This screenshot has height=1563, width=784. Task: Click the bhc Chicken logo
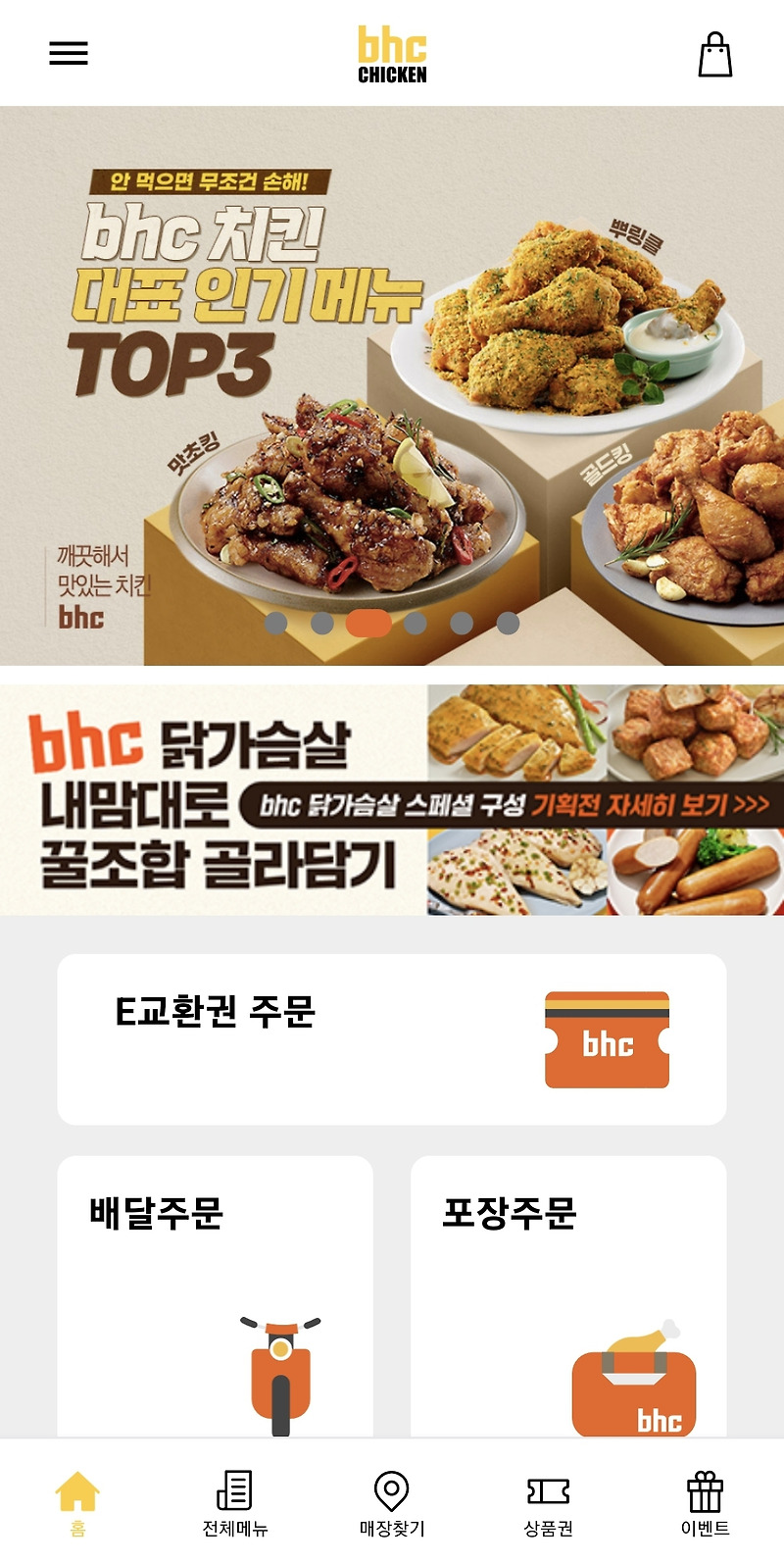point(392,55)
